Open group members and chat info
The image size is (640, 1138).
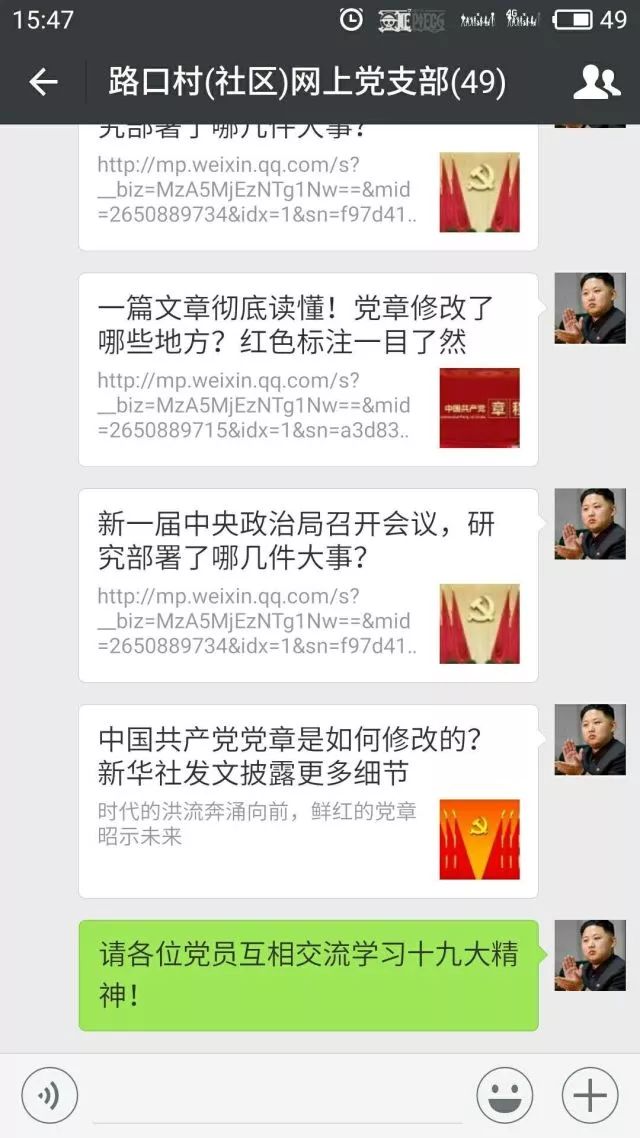(x=596, y=82)
